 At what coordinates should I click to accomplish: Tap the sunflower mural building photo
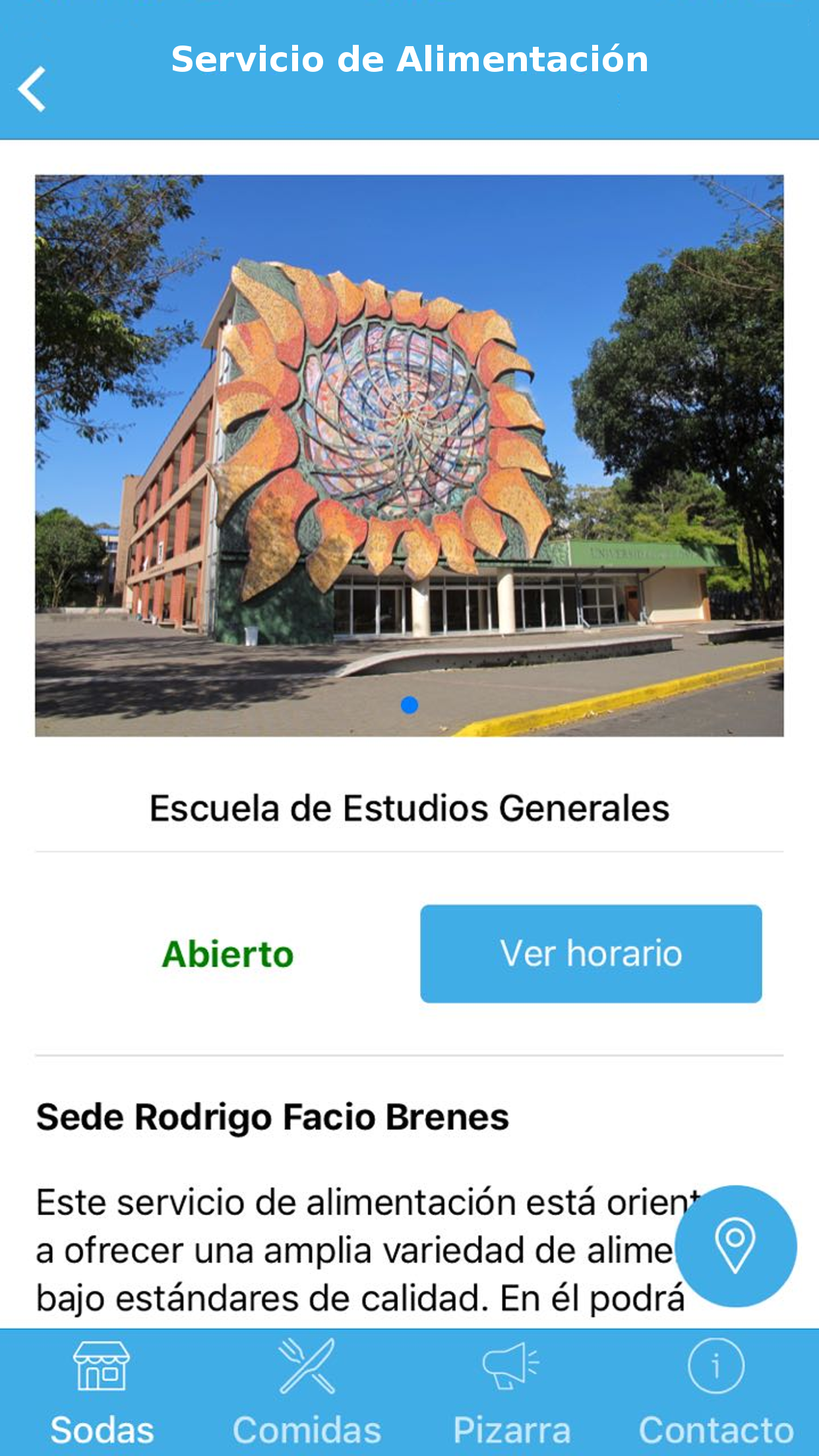tap(409, 455)
